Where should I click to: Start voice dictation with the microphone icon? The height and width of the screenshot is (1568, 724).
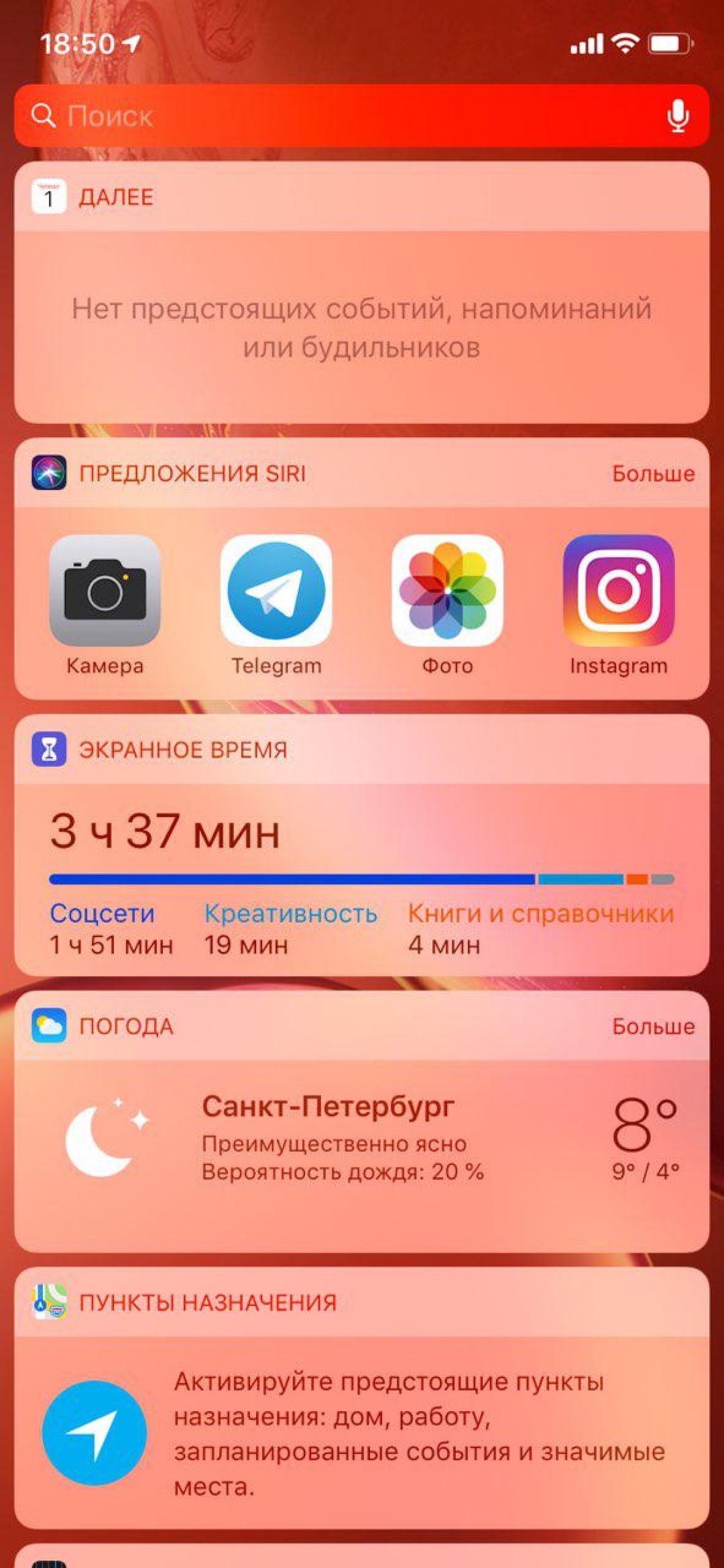pyautogui.click(x=678, y=116)
